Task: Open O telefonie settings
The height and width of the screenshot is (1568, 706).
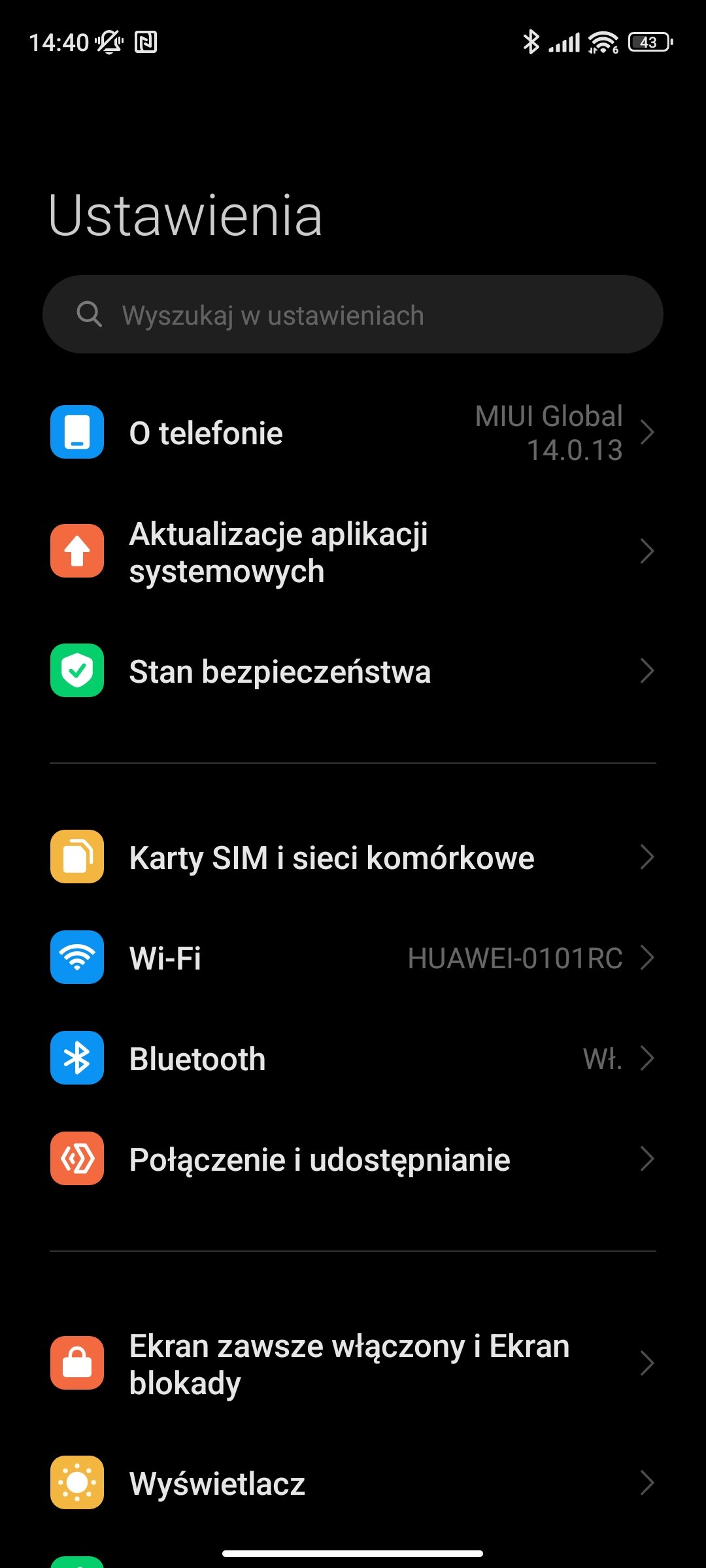Action: pyautogui.click(x=353, y=433)
